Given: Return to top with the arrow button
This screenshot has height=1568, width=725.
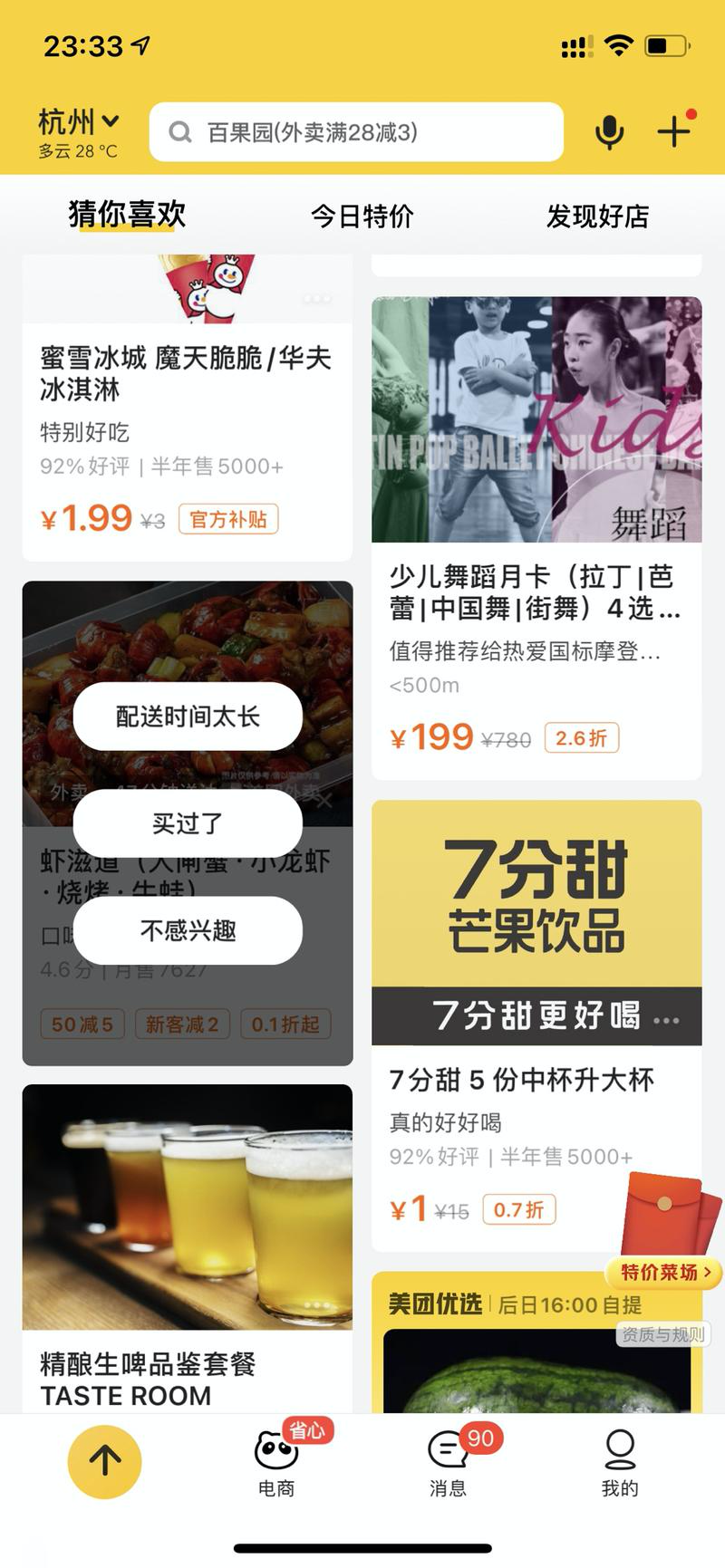Looking at the screenshot, I should point(104,1460).
